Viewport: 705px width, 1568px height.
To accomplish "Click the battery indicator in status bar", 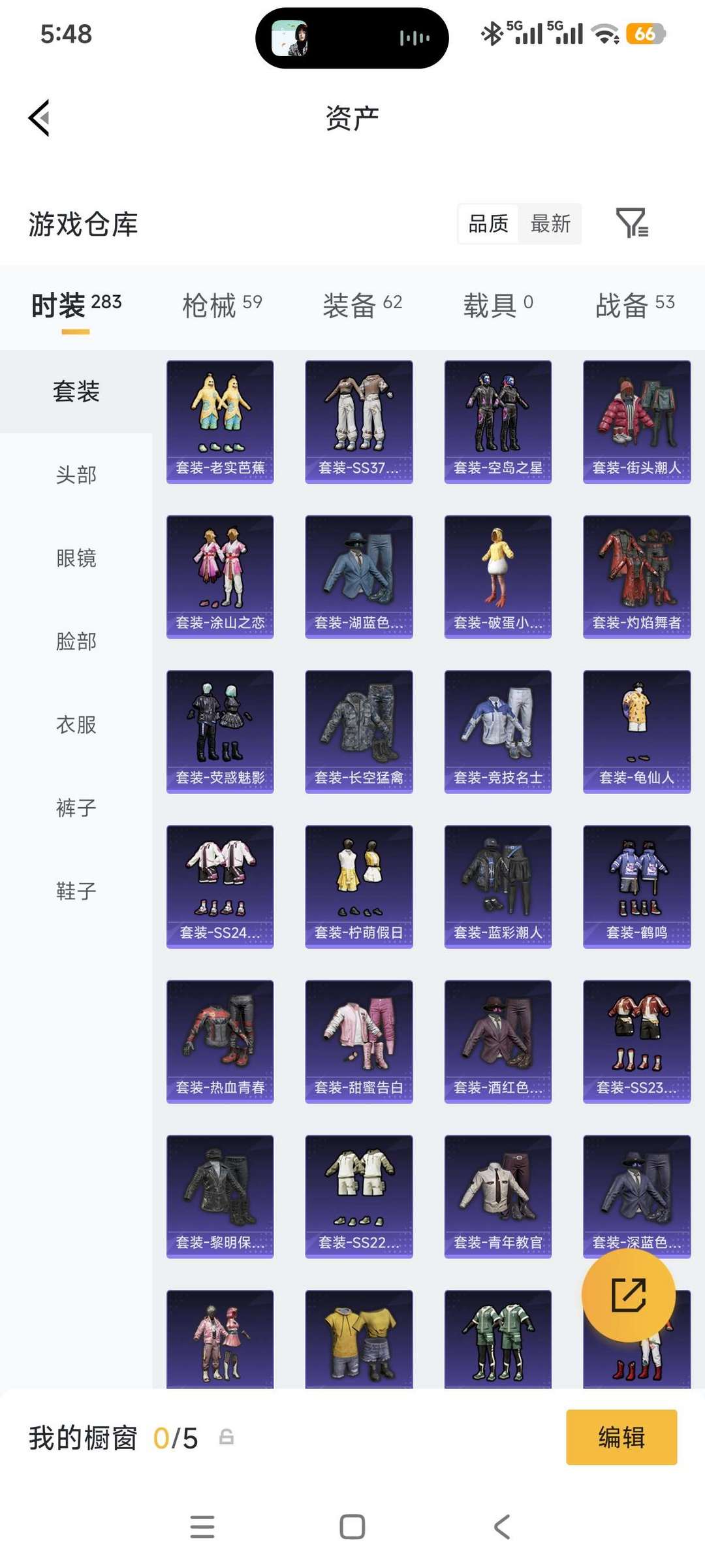I will 646,35.
